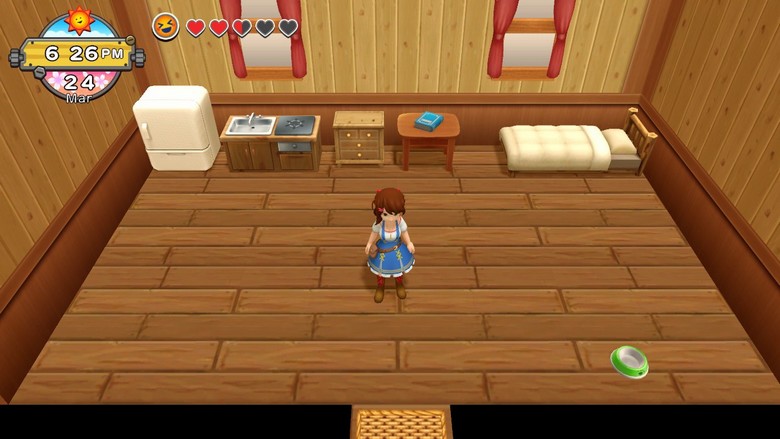Check the green pet food bowl
This screenshot has width=780, height=439.
tap(629, 360)
